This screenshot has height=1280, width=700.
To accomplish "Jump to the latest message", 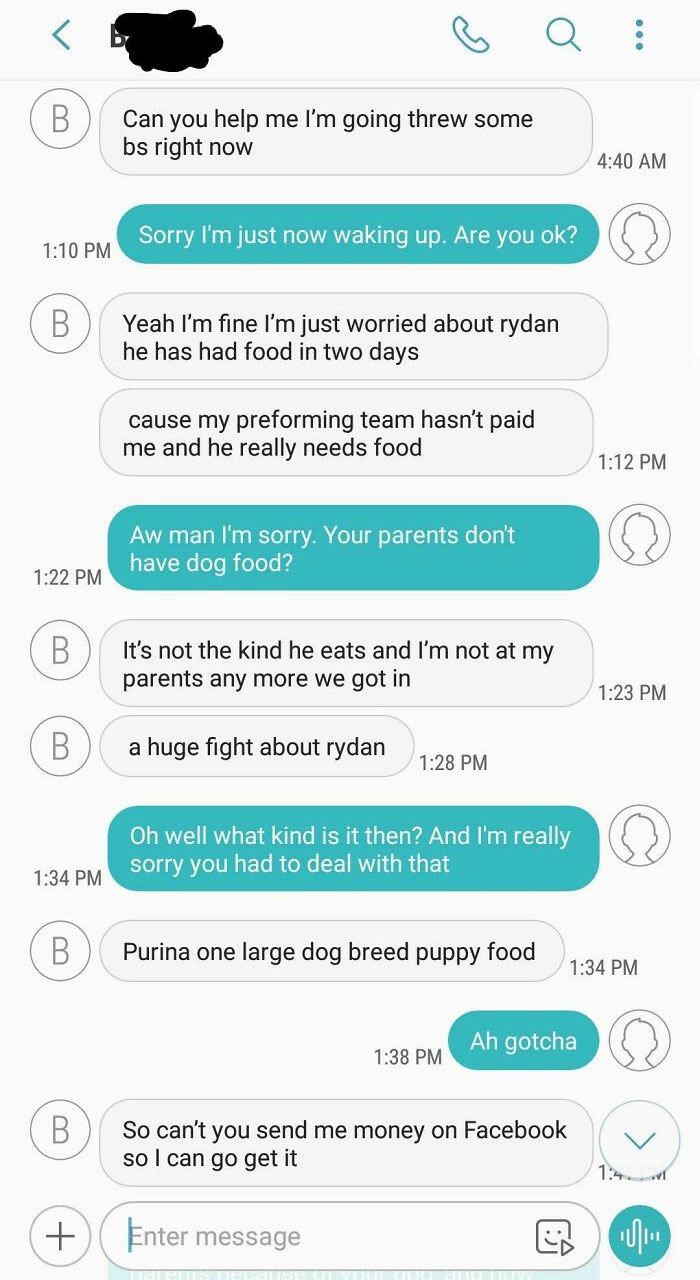I will coord(639,1140).
